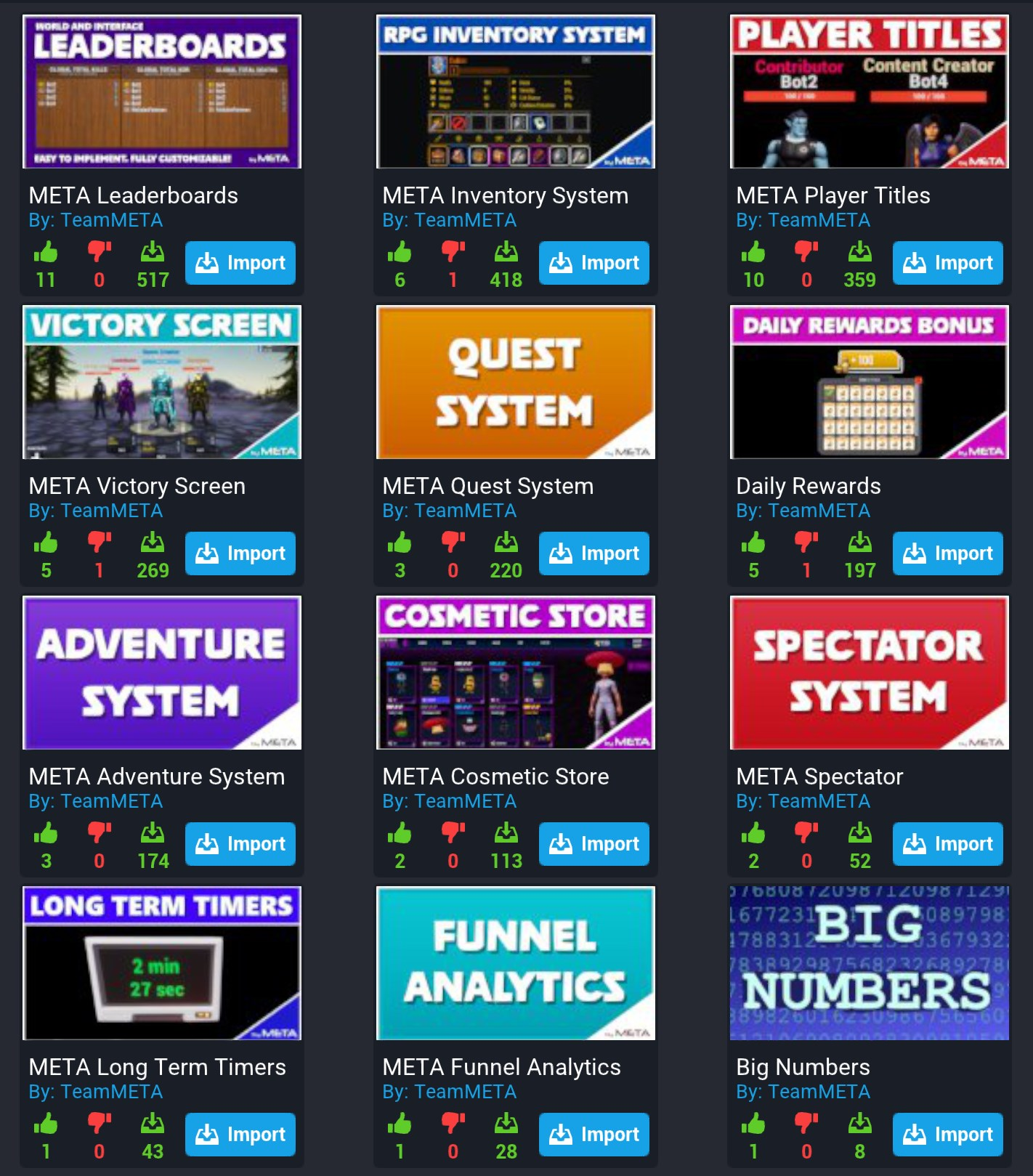The height and width of the screenshot is (1176, 1033).
Task: Import META Spectator
Action: (947, 844)
